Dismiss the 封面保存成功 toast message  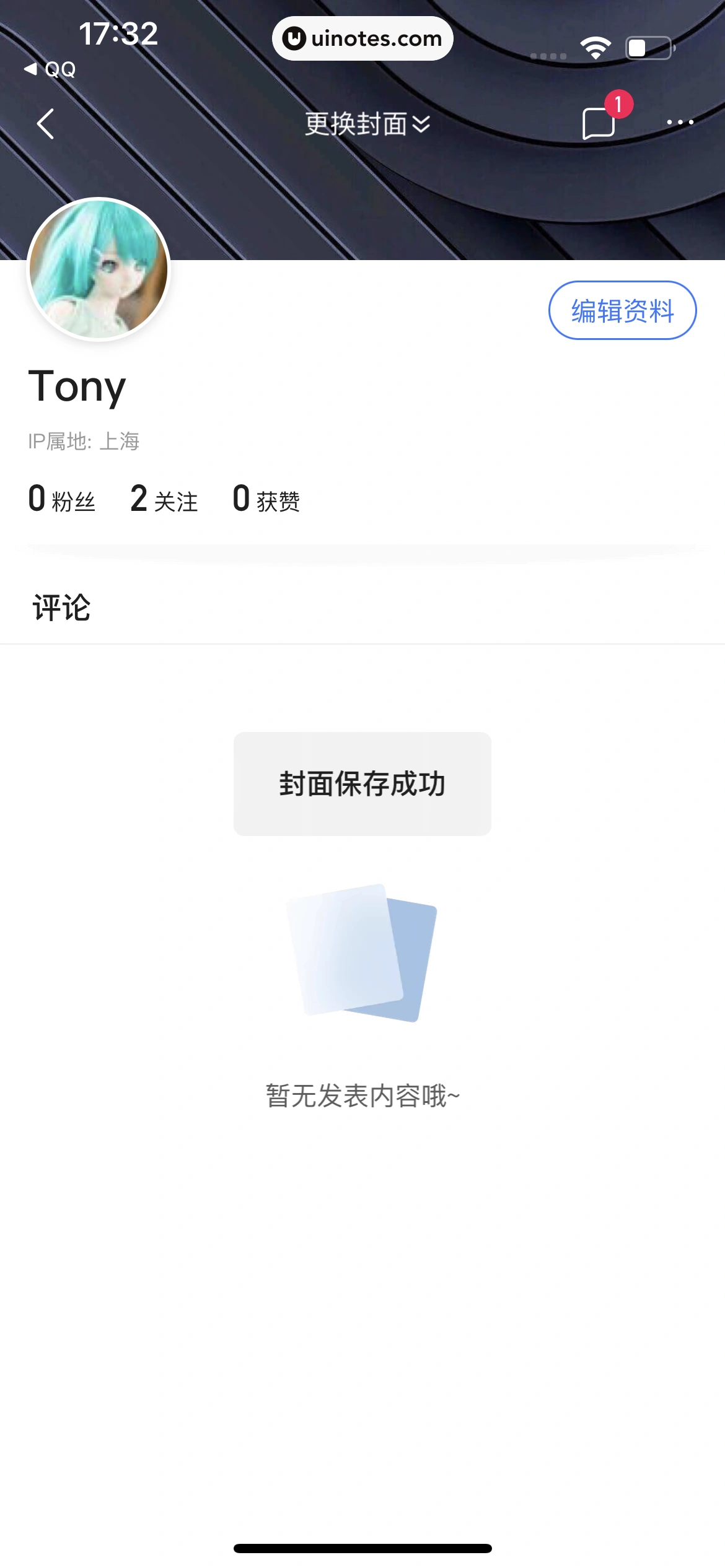tap(362, 783)
